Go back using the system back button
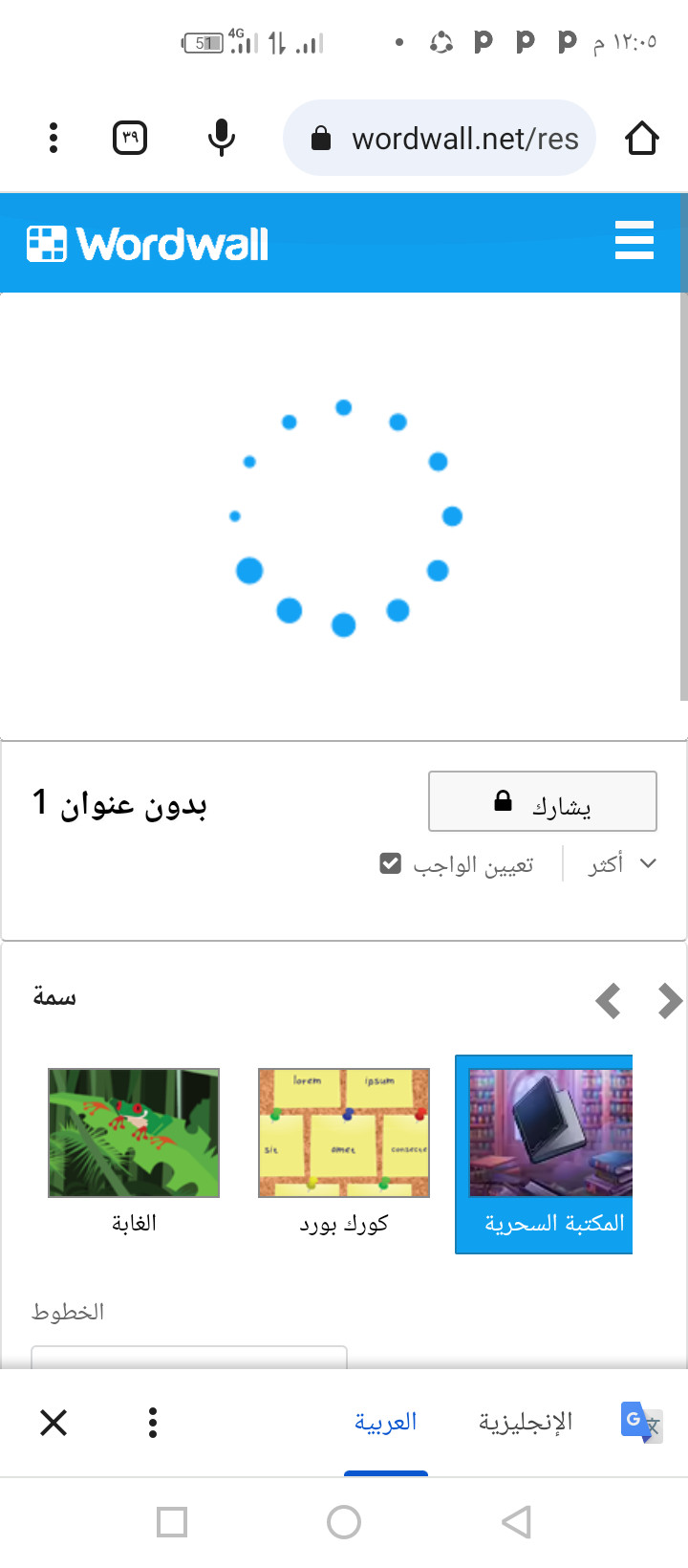This screenshot has height=1568, width=688. [516, 1522]
